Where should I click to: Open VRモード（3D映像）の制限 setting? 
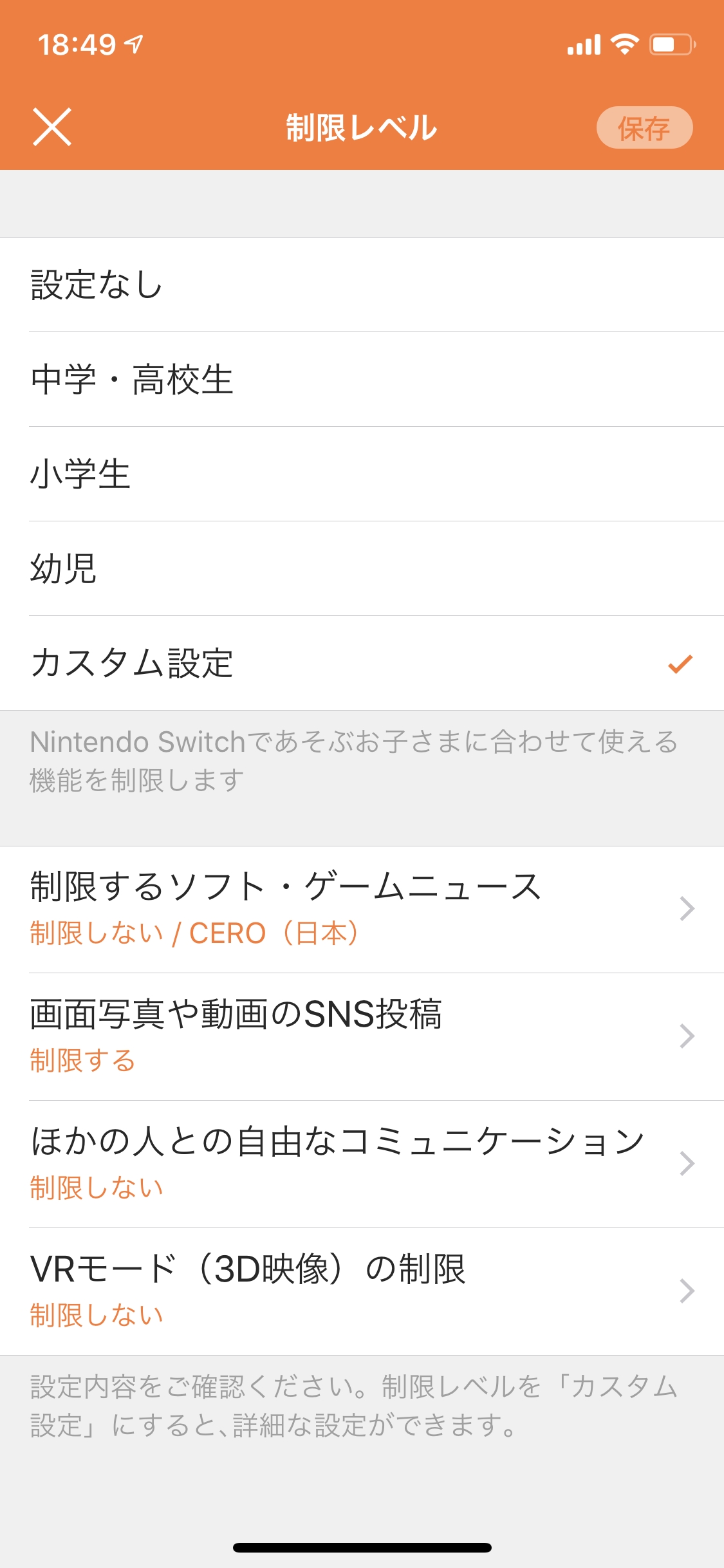coord(362,1291)
